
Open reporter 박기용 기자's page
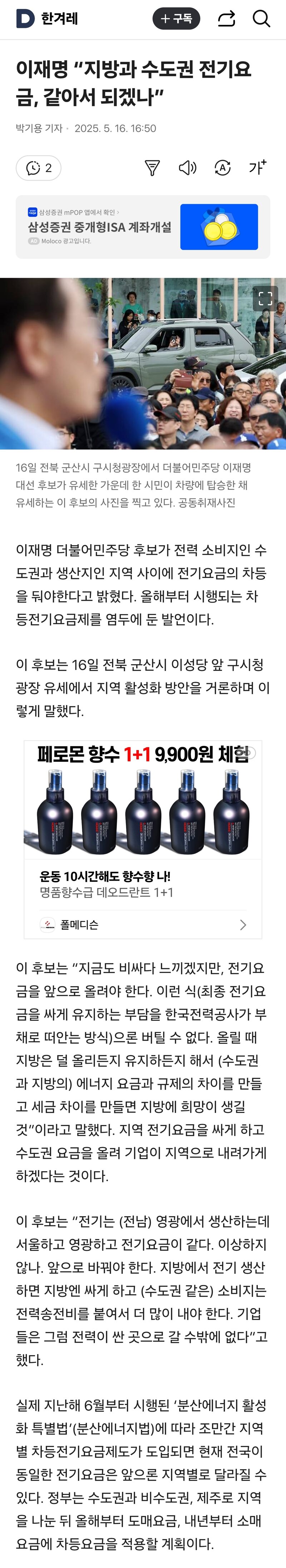[x=39, y=128]
